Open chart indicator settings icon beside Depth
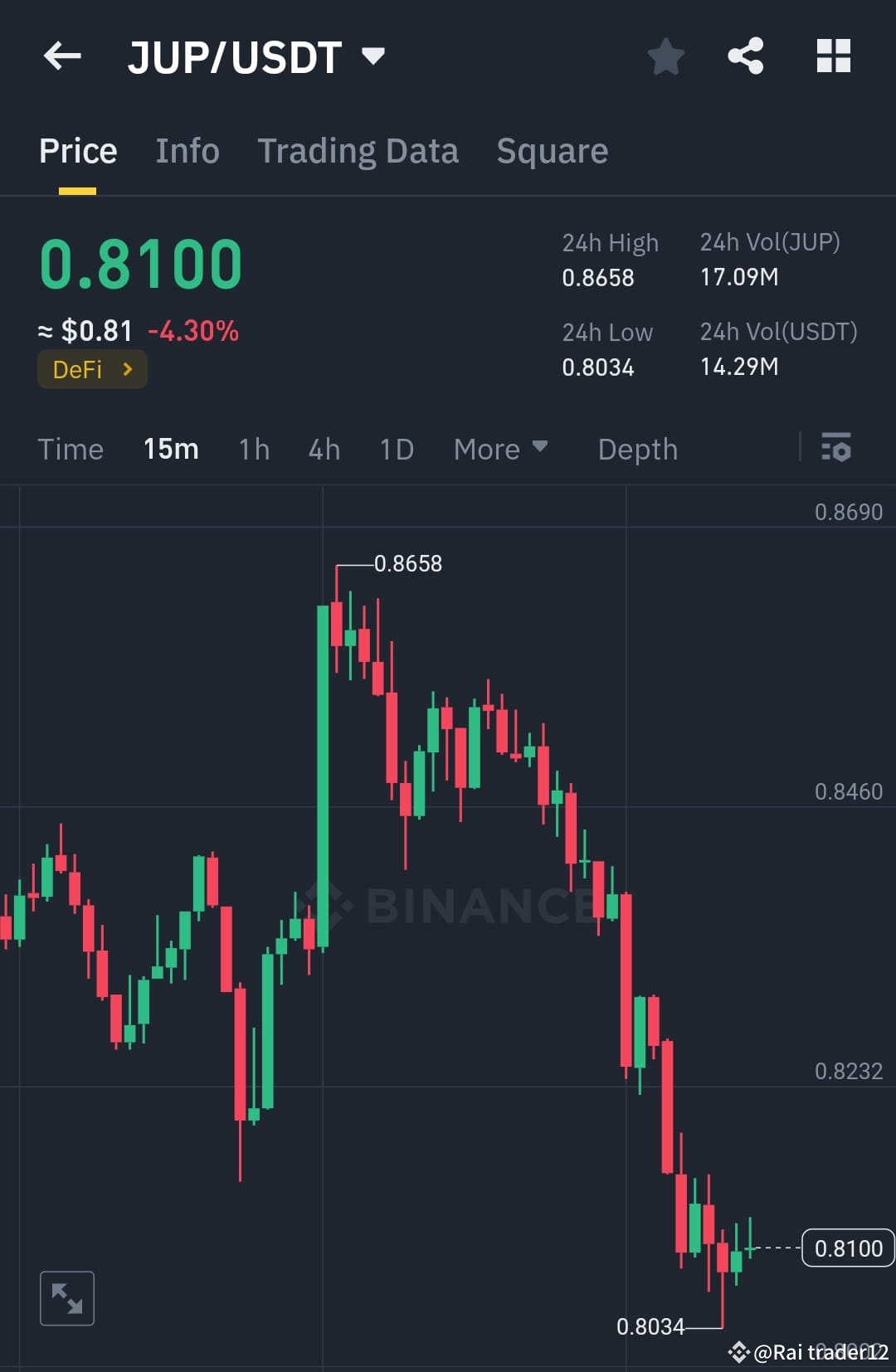The width and height of the screenshot is (896, 1372). pyautogui.click(x=837, y=449)
